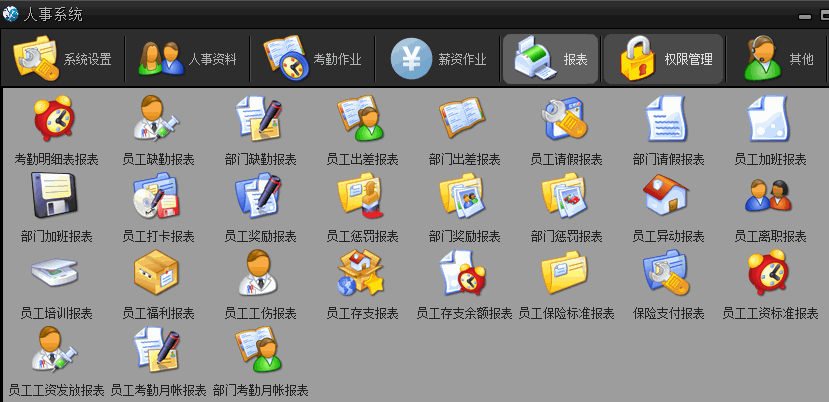The width and height of the screenshot is (829, 402).
Task: Launch 部门考勤月帐报表
Action: pos(260,361)
